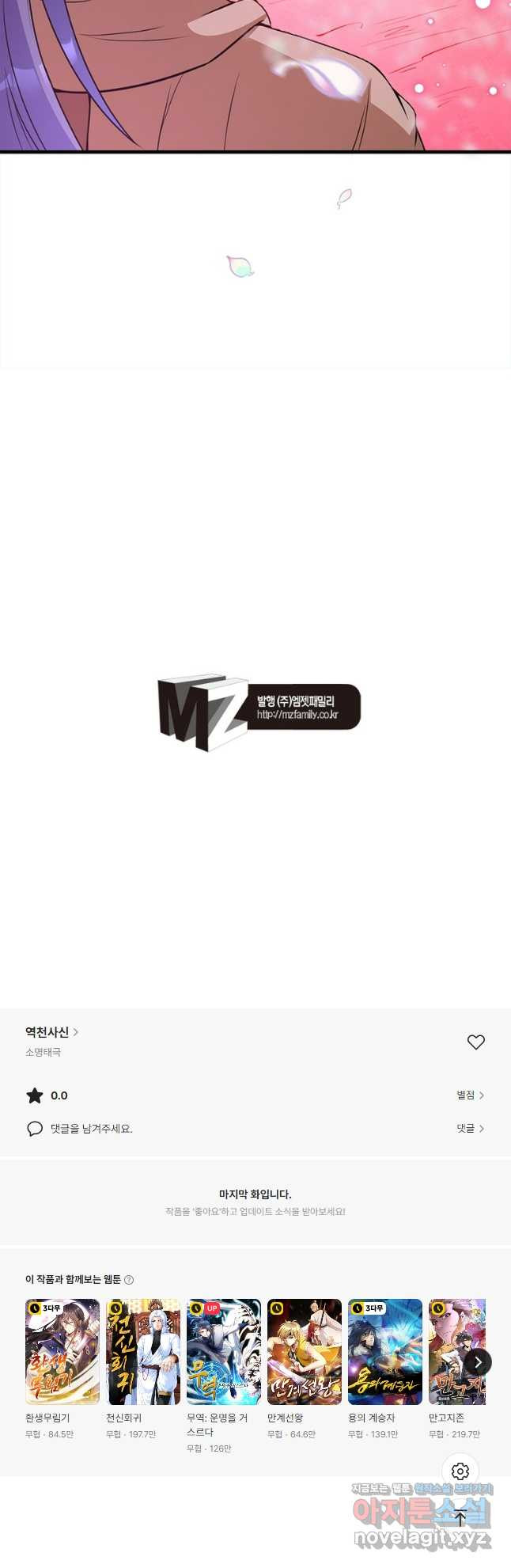Open the 별점 rating page
The image size is (511, 1568).
[x=470, y=1095]
